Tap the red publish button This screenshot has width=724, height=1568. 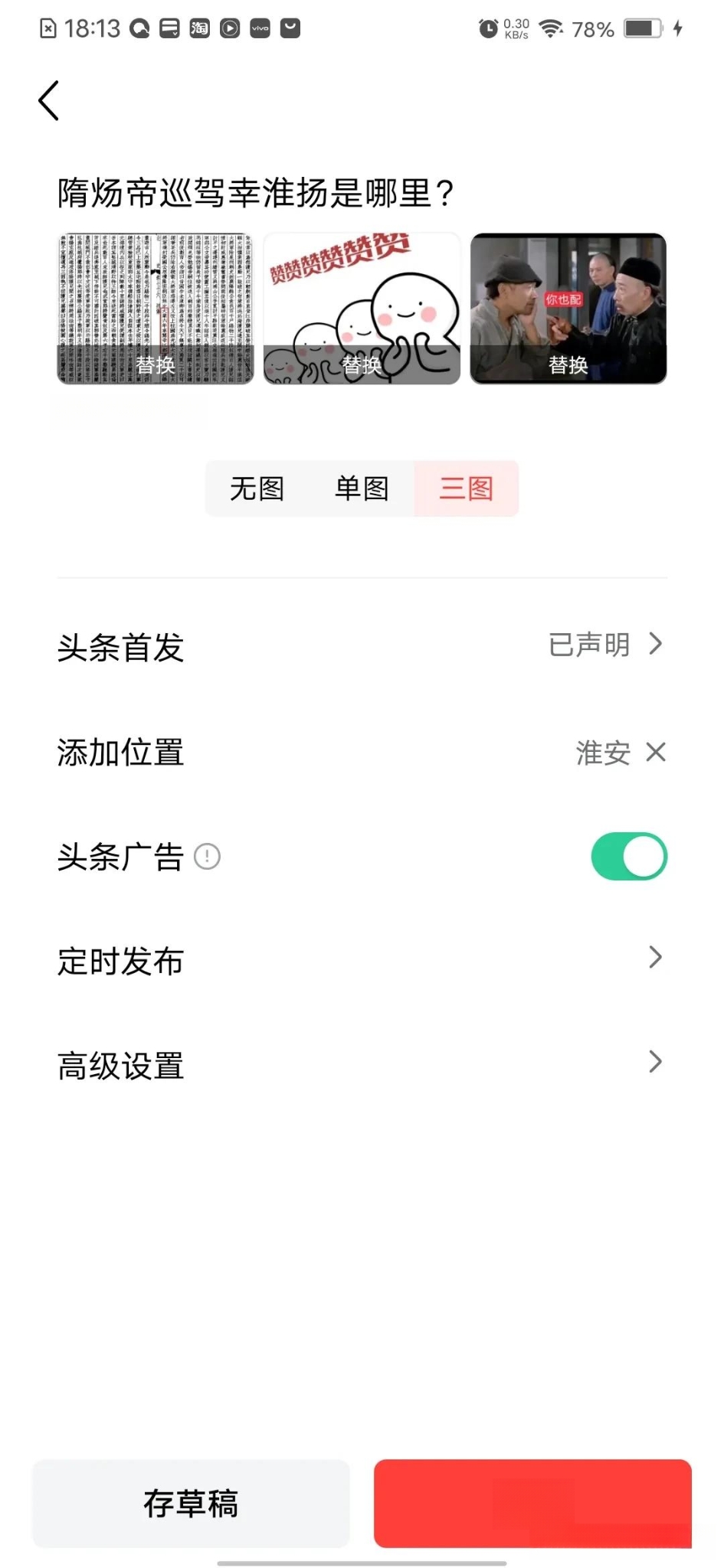pos(532,1503)
